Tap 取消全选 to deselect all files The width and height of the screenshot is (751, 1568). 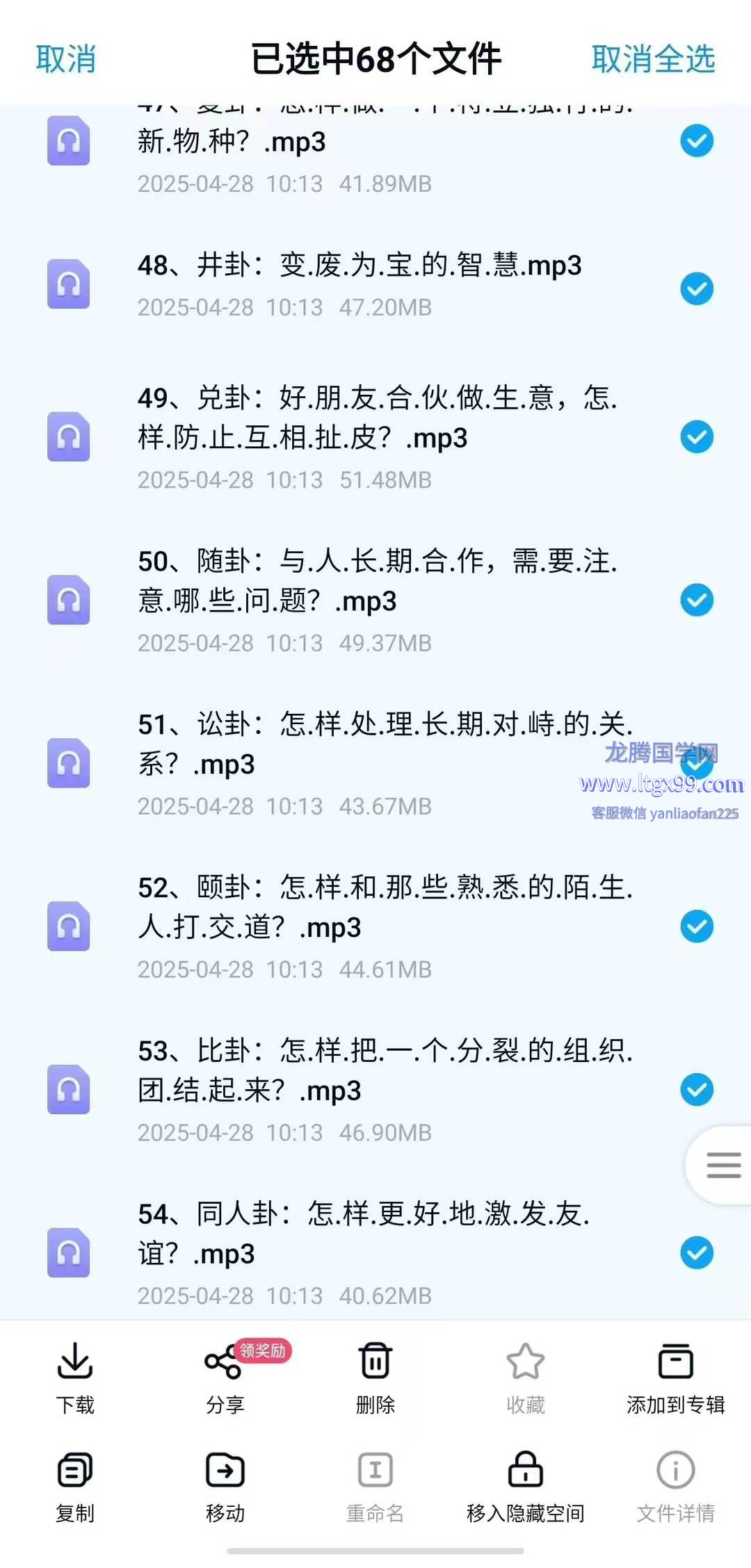tap(653, 59)
